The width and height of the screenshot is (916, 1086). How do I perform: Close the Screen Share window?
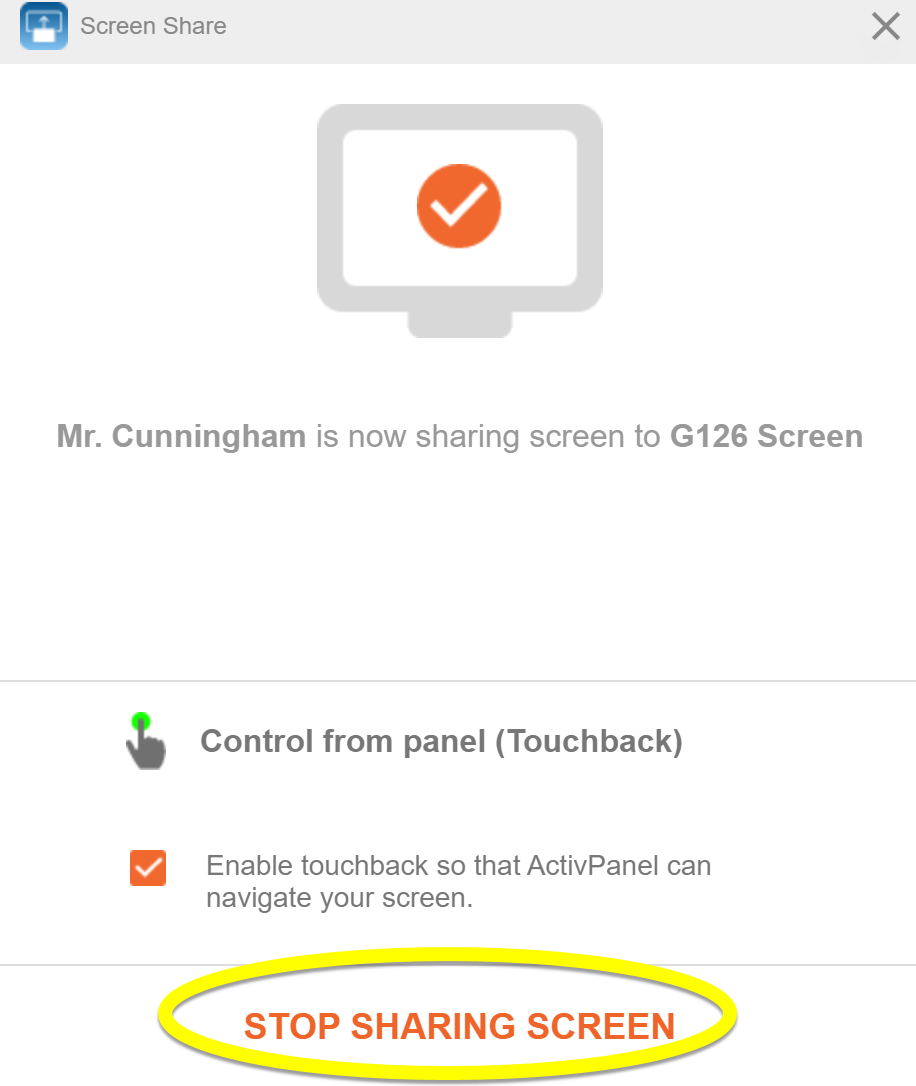pos(885,26)
